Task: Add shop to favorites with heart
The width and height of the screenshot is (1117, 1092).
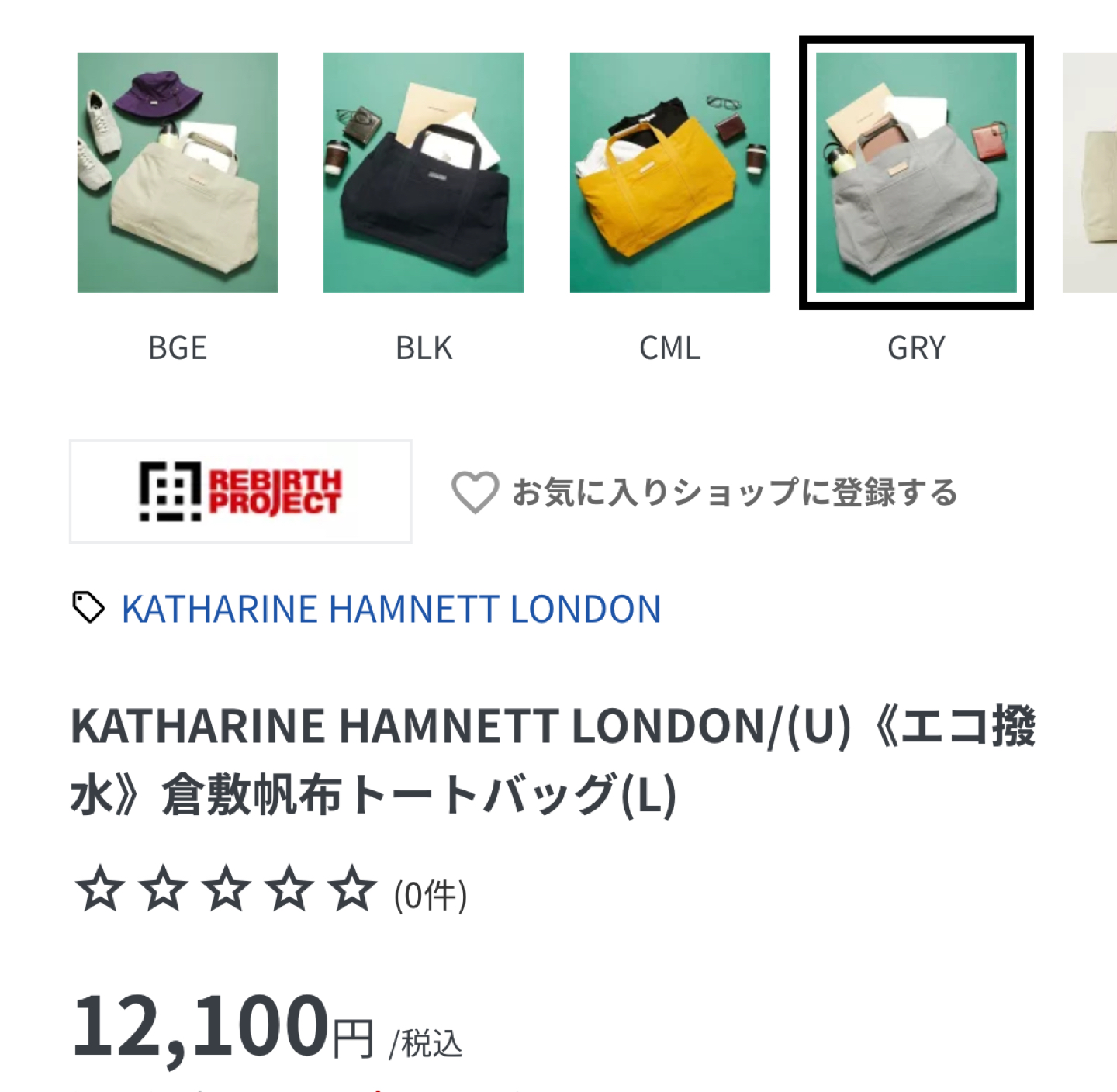Action: click(475, 492)
